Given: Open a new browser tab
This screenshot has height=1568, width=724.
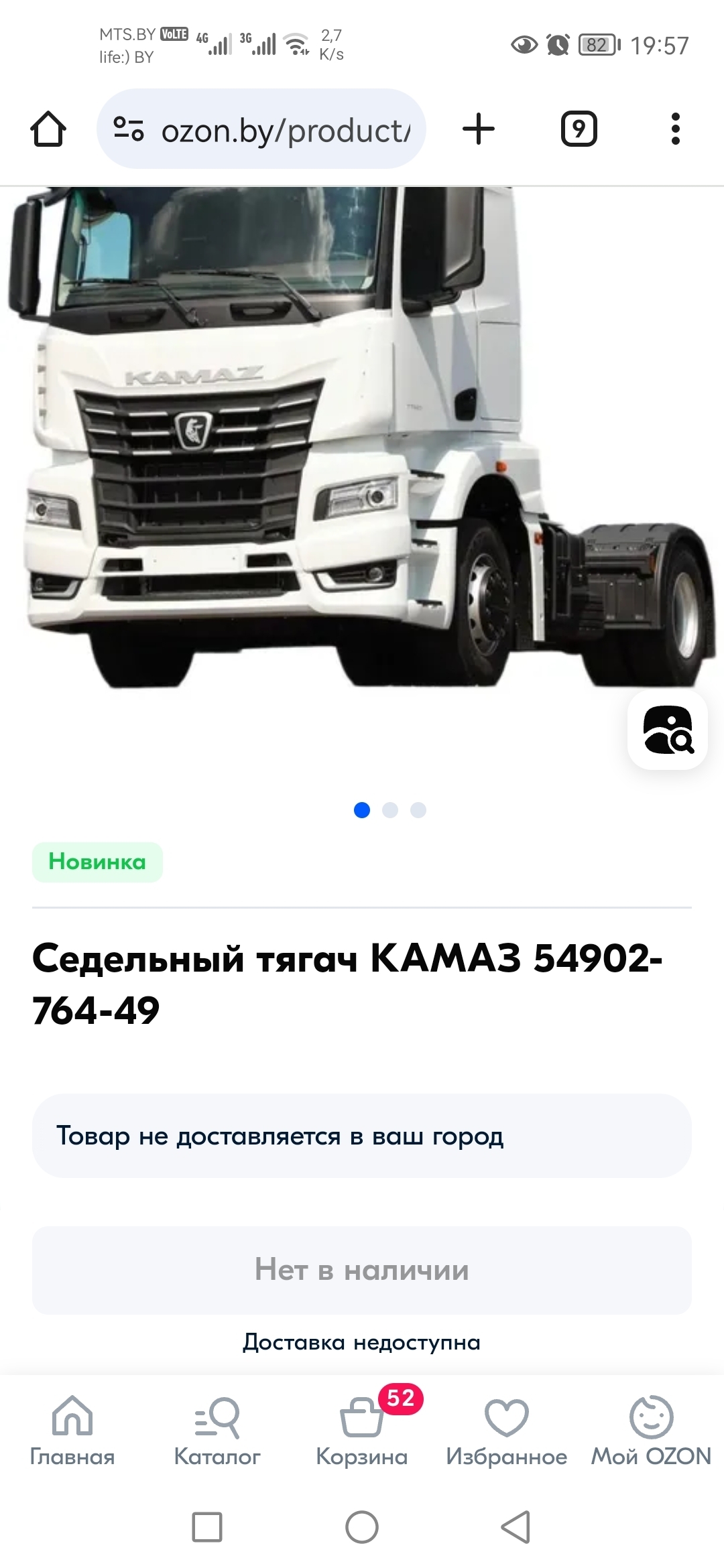Looking at the screenshot, I should pos(479,129).
